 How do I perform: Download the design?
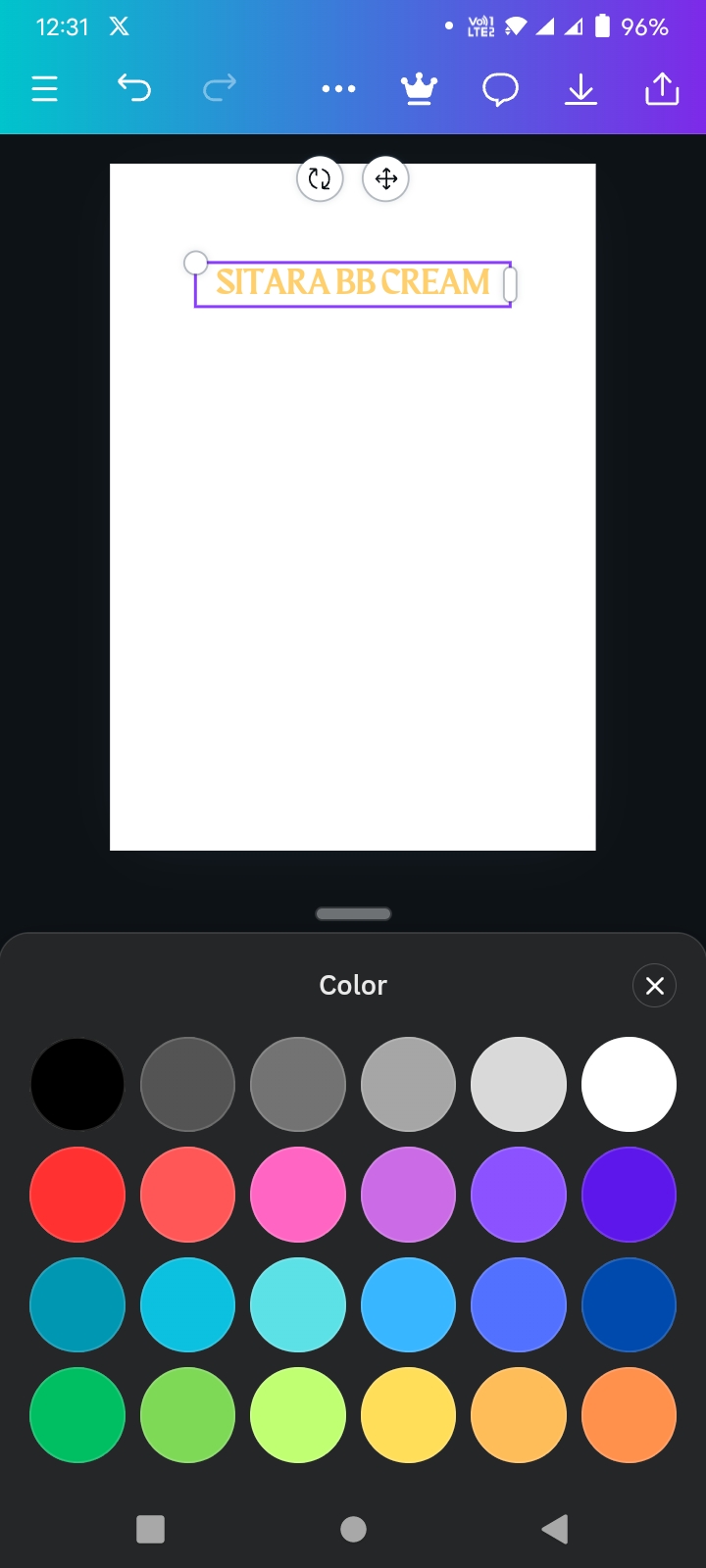tap(581, 89)
